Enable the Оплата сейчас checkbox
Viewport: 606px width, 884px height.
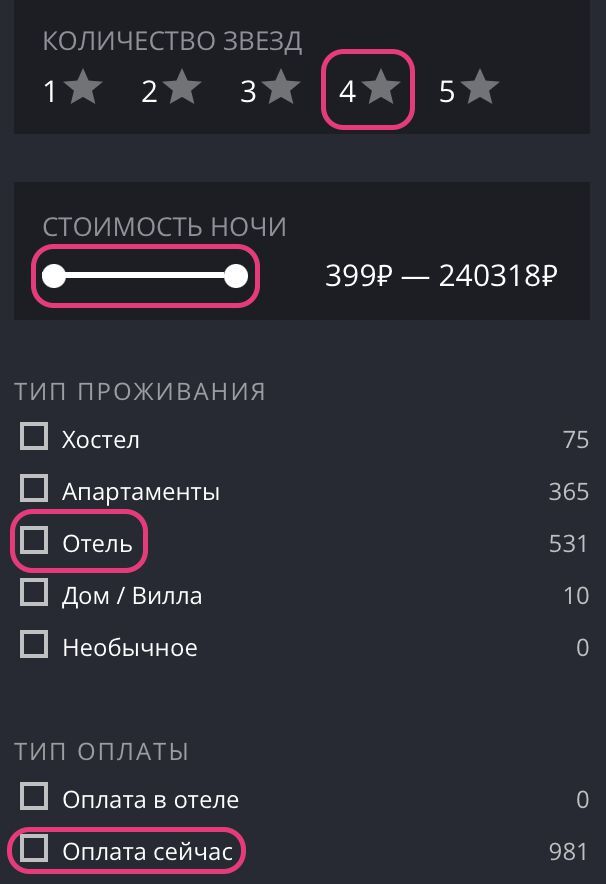[35, 849]
